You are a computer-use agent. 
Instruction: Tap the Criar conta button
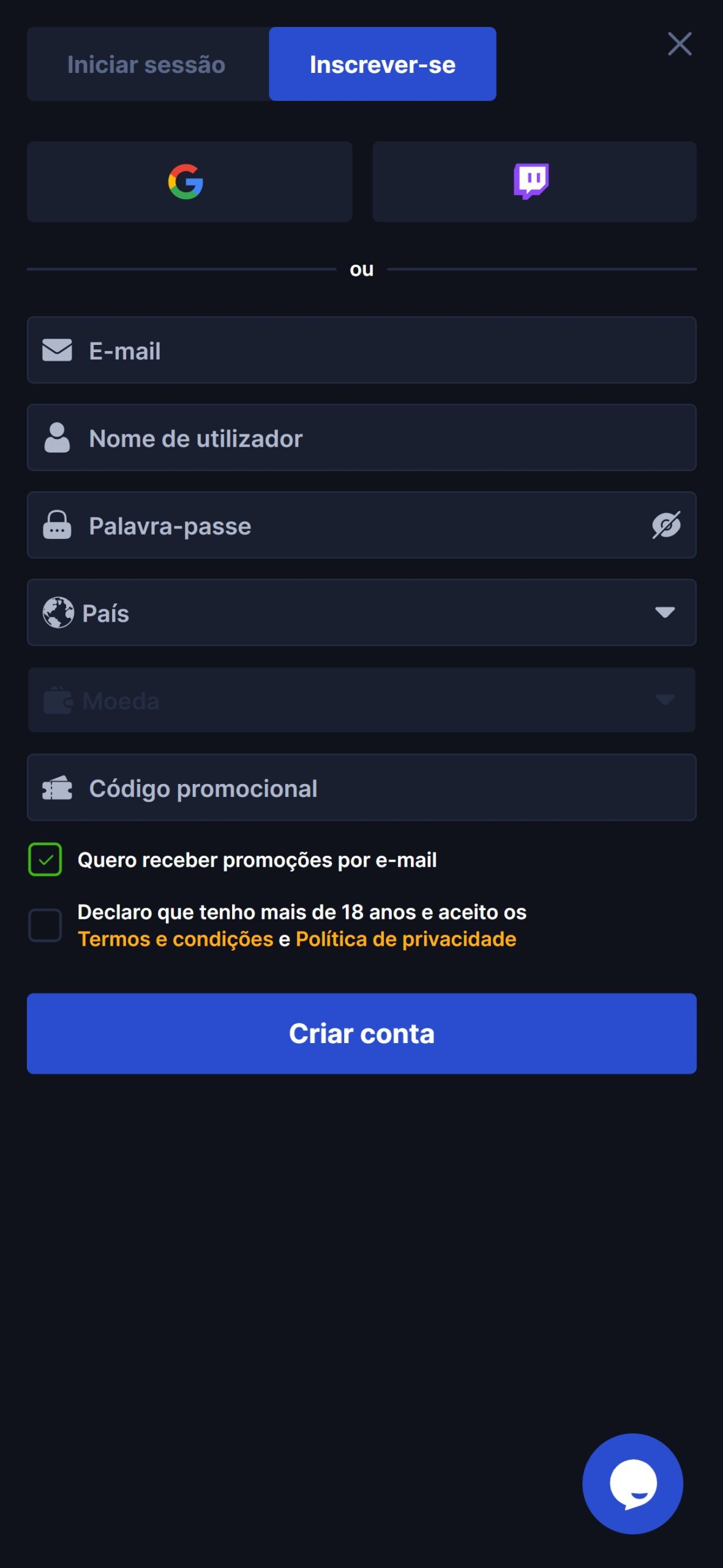tap(361, 1034)
